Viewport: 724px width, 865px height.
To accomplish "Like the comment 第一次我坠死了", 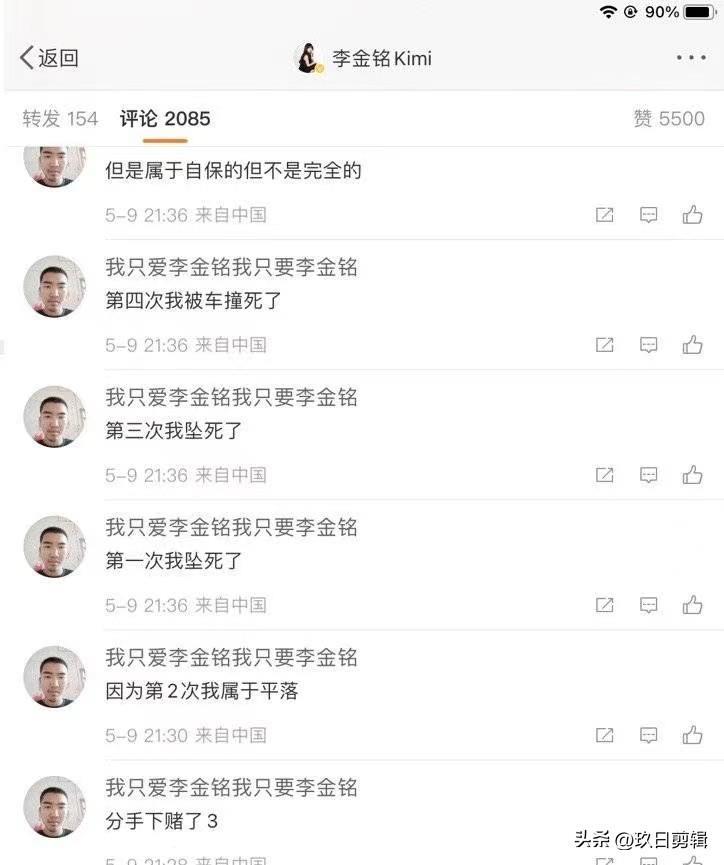I will pos(692,605).
